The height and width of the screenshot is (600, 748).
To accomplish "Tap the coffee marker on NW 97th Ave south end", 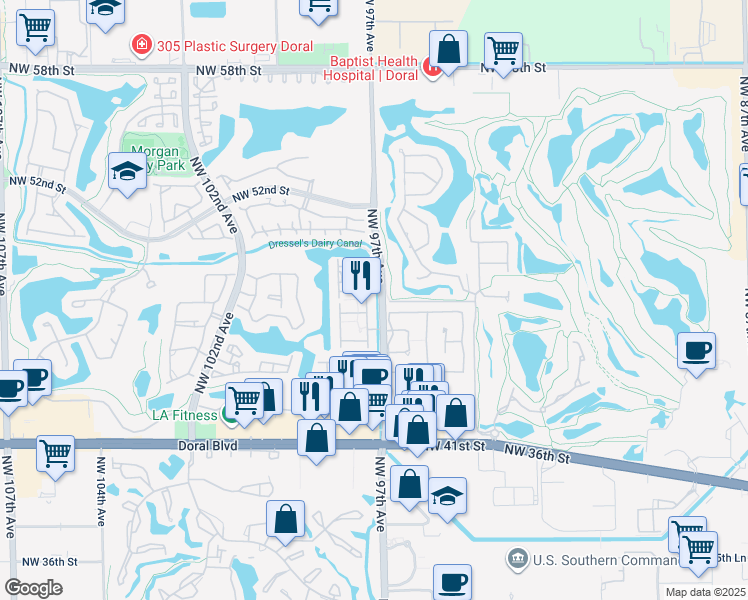I will coord(452,582).
